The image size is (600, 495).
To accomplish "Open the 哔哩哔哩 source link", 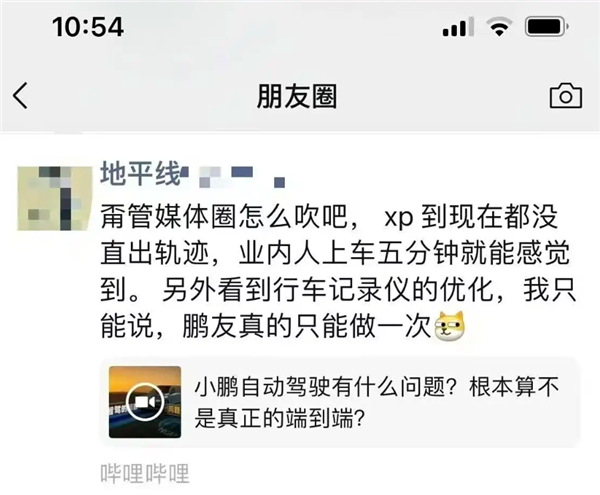I will [145, 472].
